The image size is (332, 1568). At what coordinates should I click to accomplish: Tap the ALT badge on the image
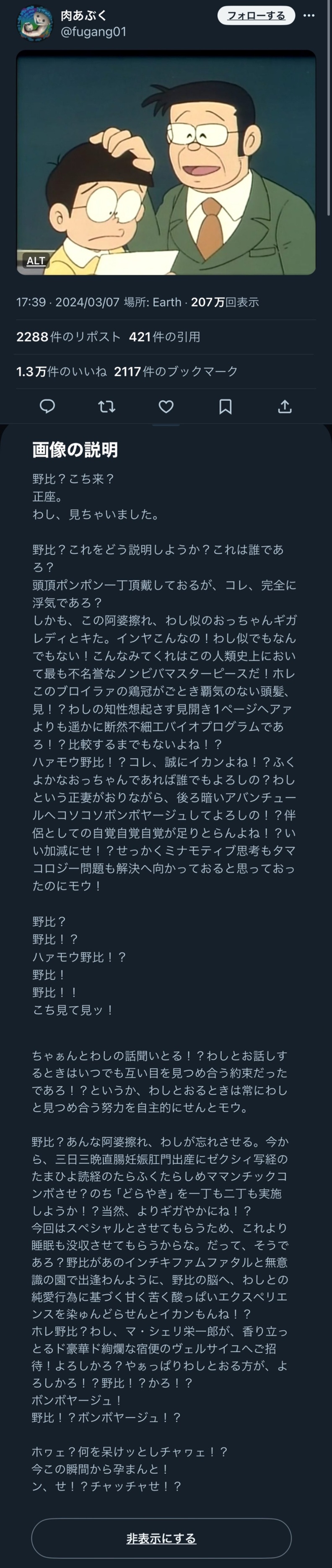pos(36,261)
